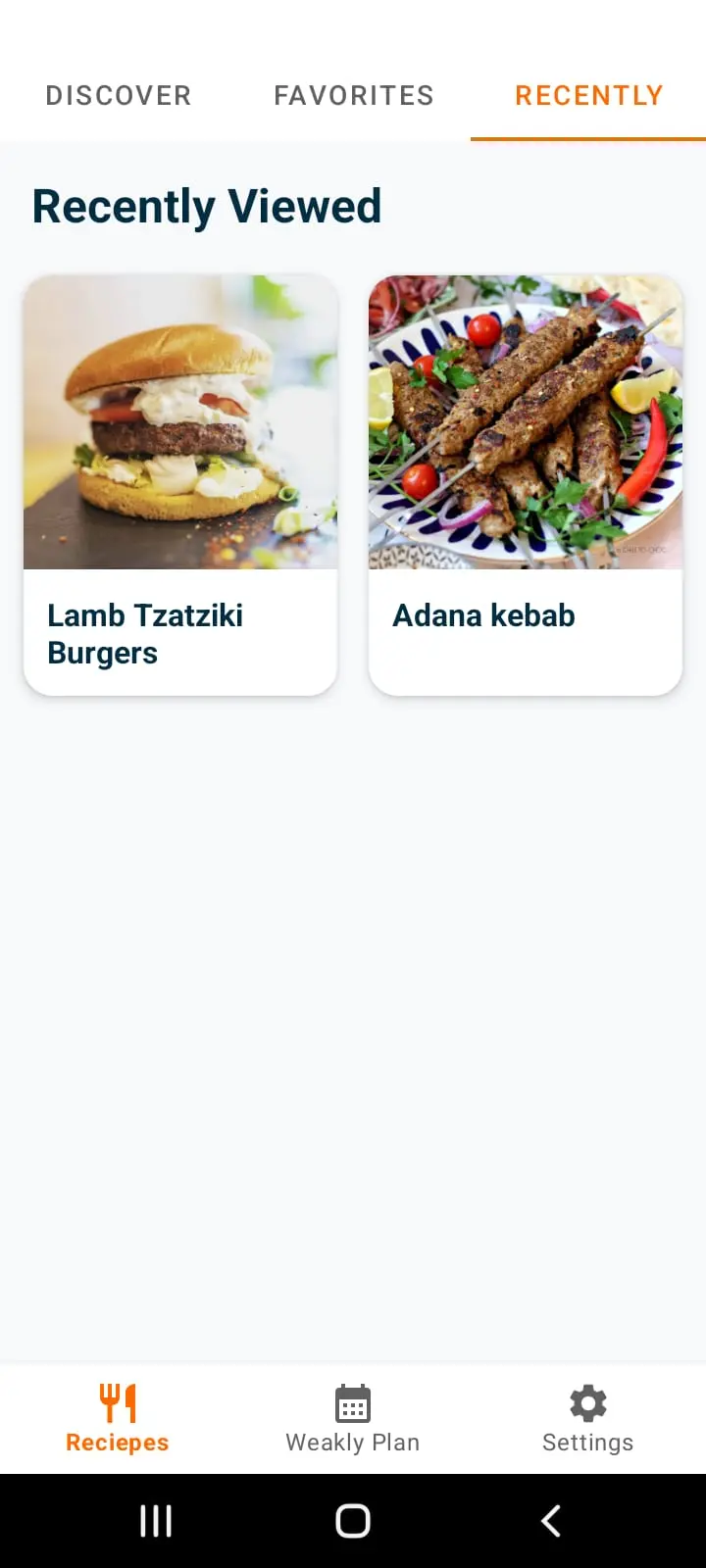Viewport: 706px width, 1568px height.
Task: Select the Recently tab
Action: coord(588,96)
